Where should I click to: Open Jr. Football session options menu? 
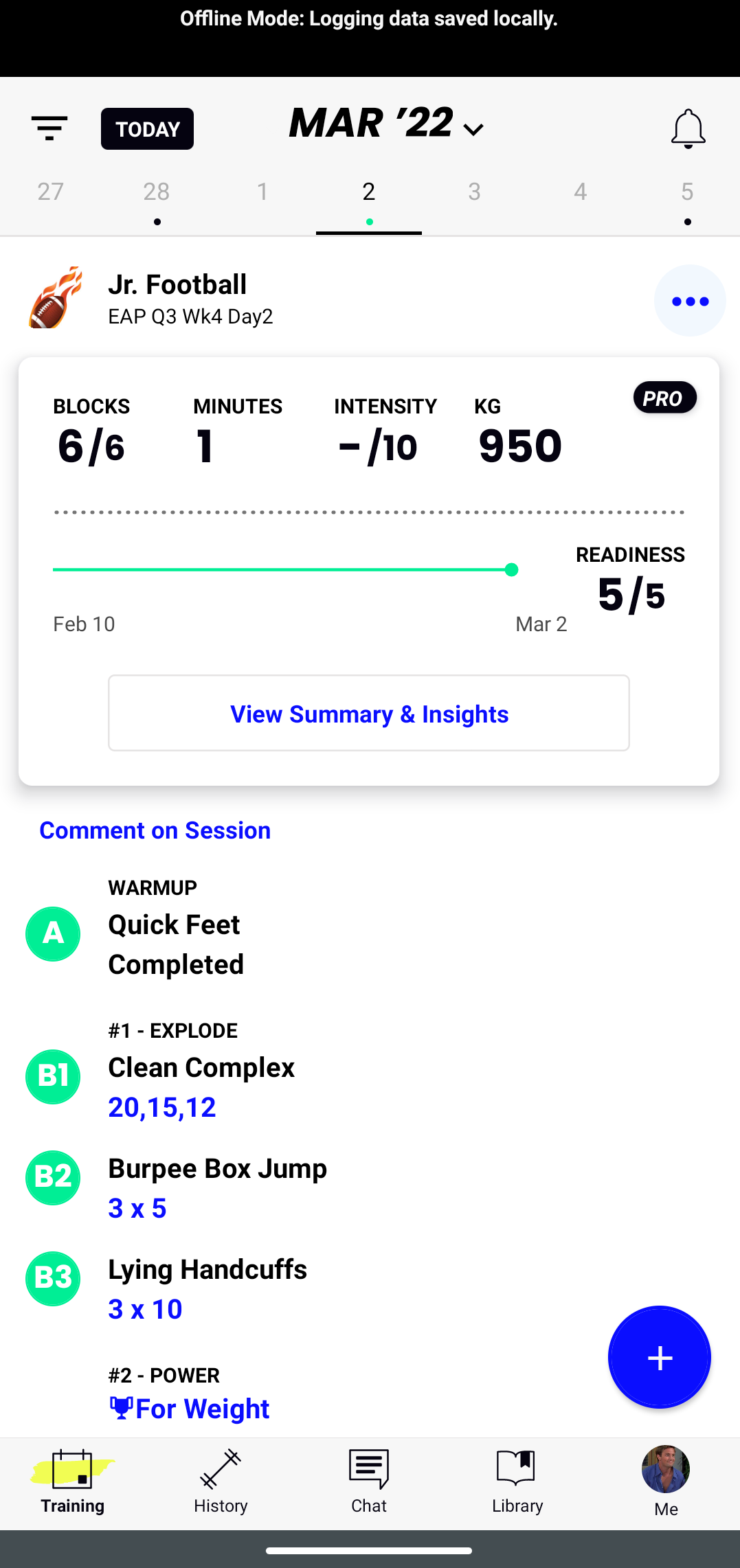point(690,301)
